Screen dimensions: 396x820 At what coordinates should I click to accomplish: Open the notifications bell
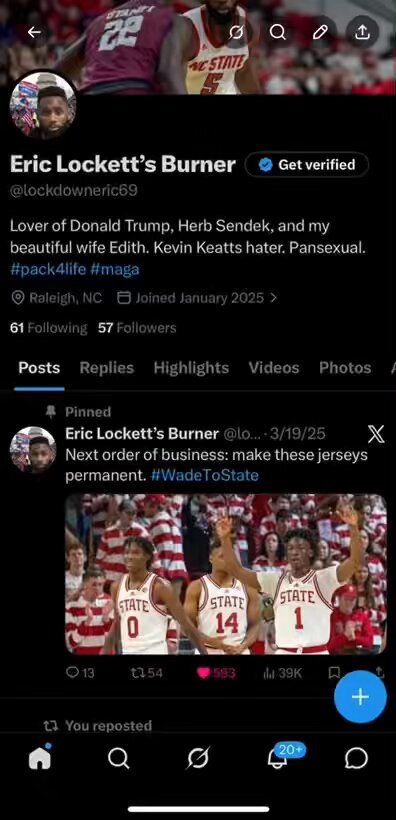click(277, 758)
